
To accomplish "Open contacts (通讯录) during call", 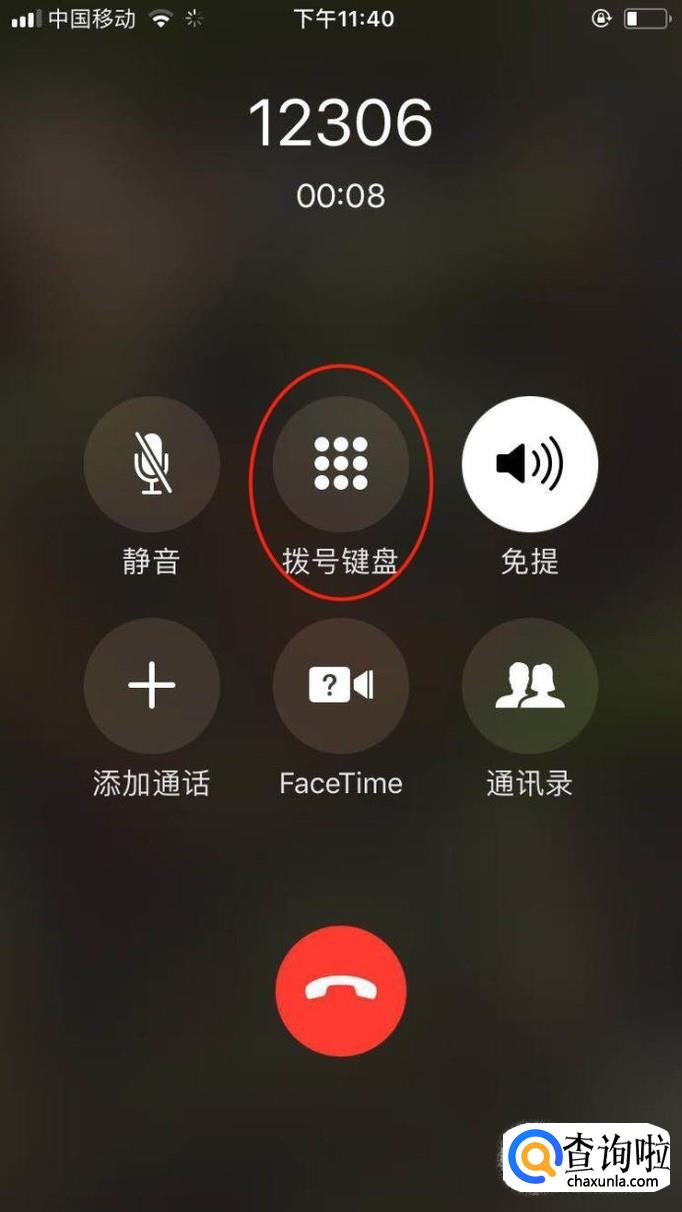I will point(530,686).
